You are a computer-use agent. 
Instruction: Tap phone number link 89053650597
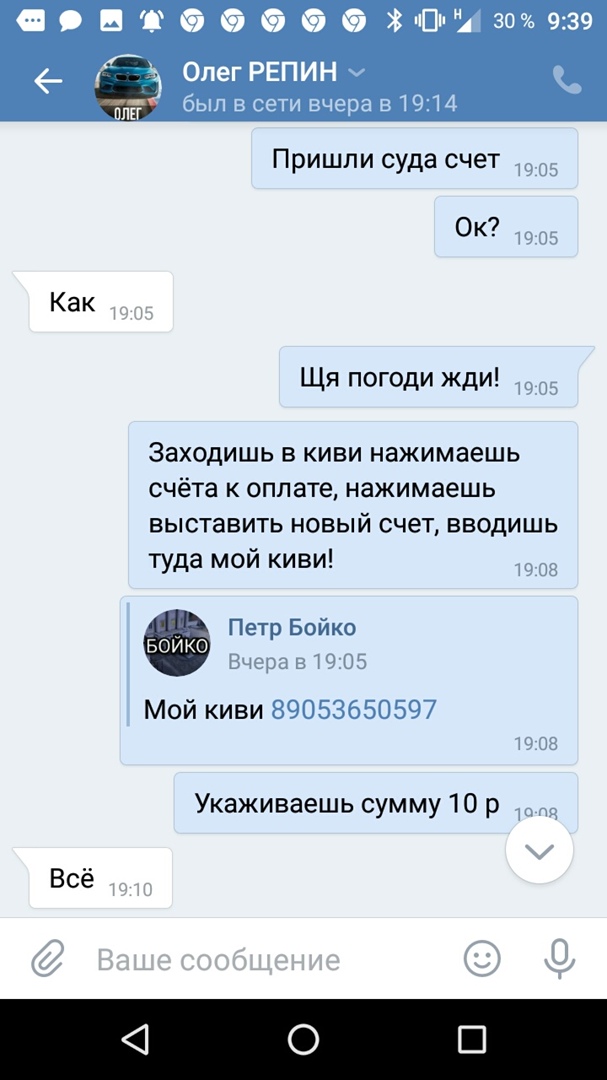[x=354, y=710]
